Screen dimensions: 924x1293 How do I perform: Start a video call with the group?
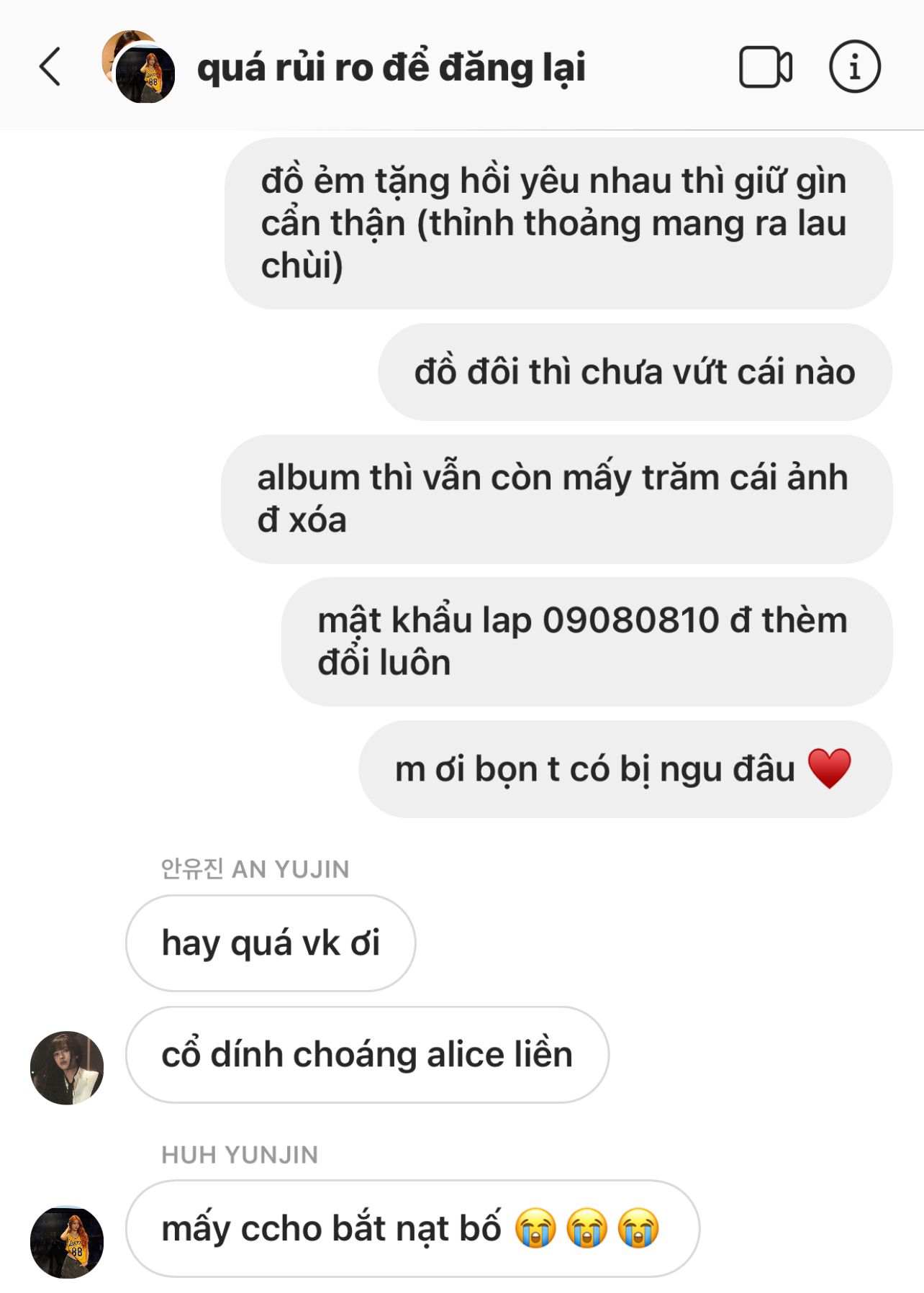765,67
